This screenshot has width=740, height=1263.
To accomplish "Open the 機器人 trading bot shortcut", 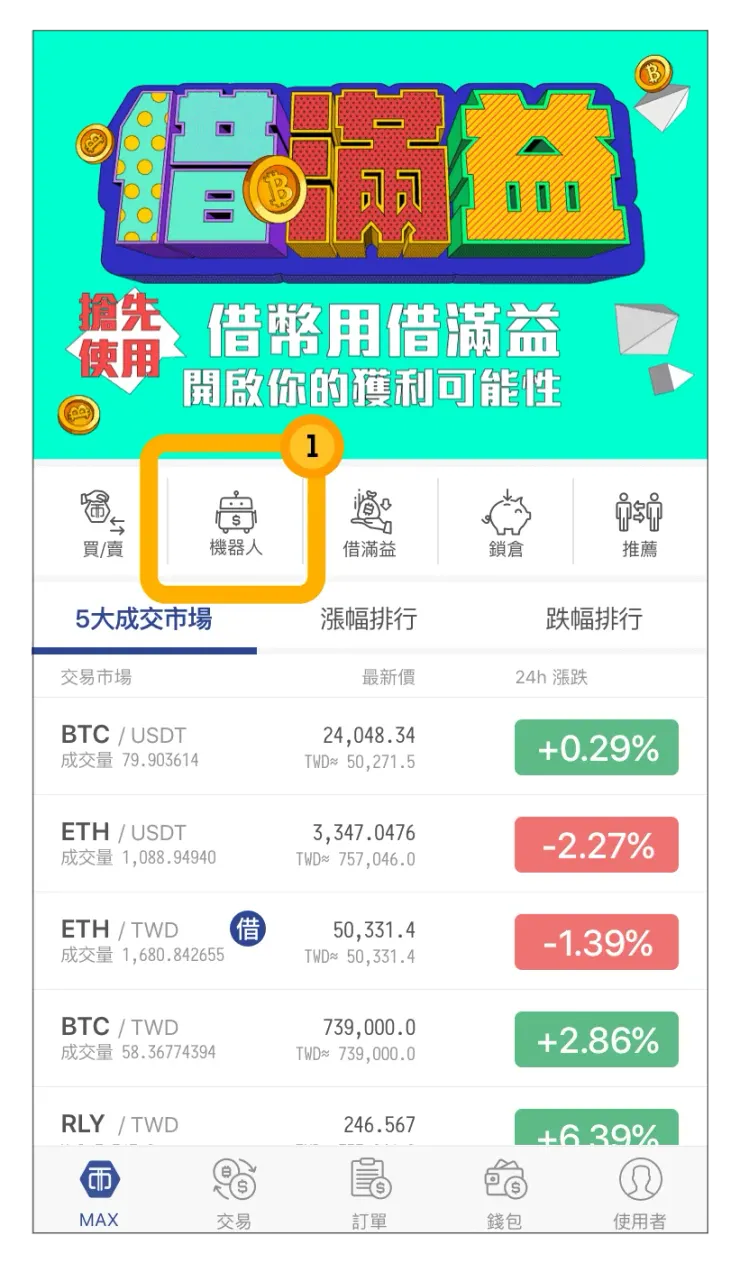I will 236,522.
